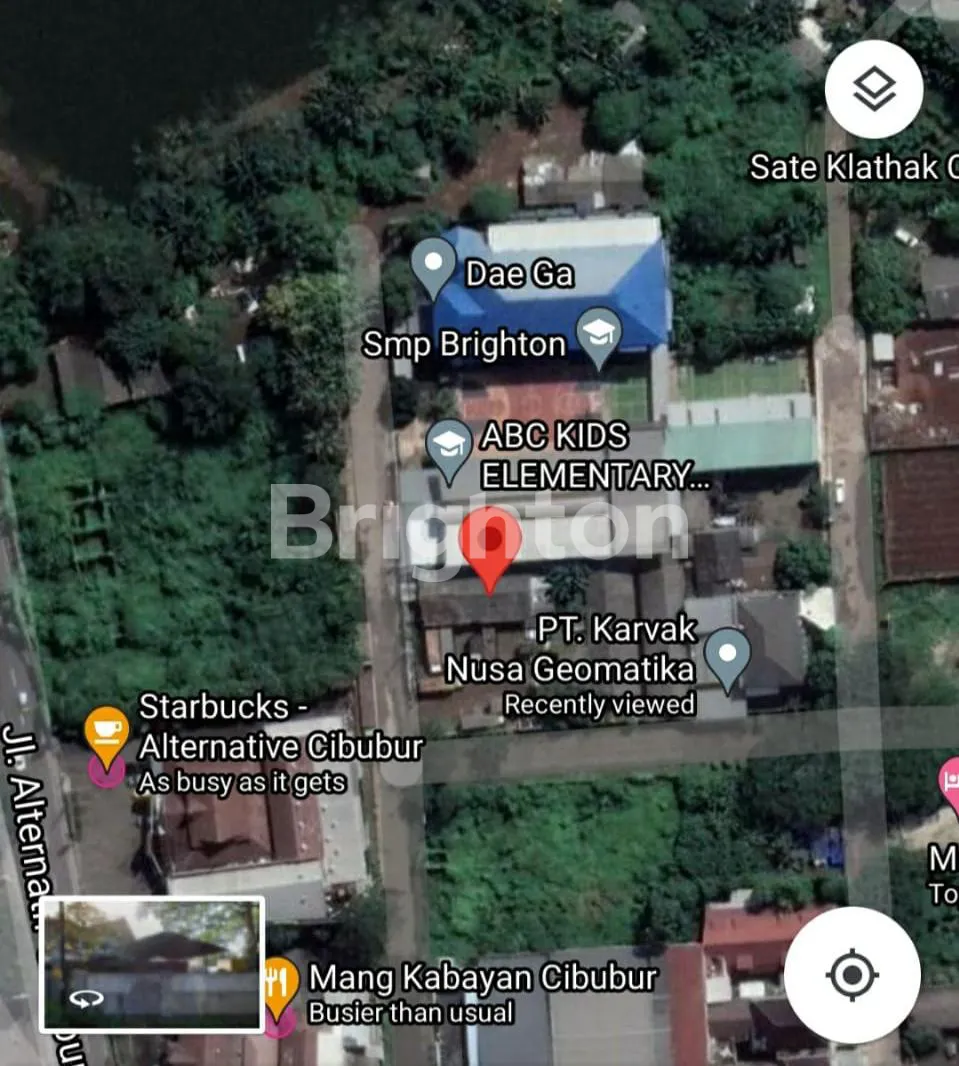The height and width of the screenshot is (1066, 959).
Task: Open the map layers selector
Action: pos(874,90)
